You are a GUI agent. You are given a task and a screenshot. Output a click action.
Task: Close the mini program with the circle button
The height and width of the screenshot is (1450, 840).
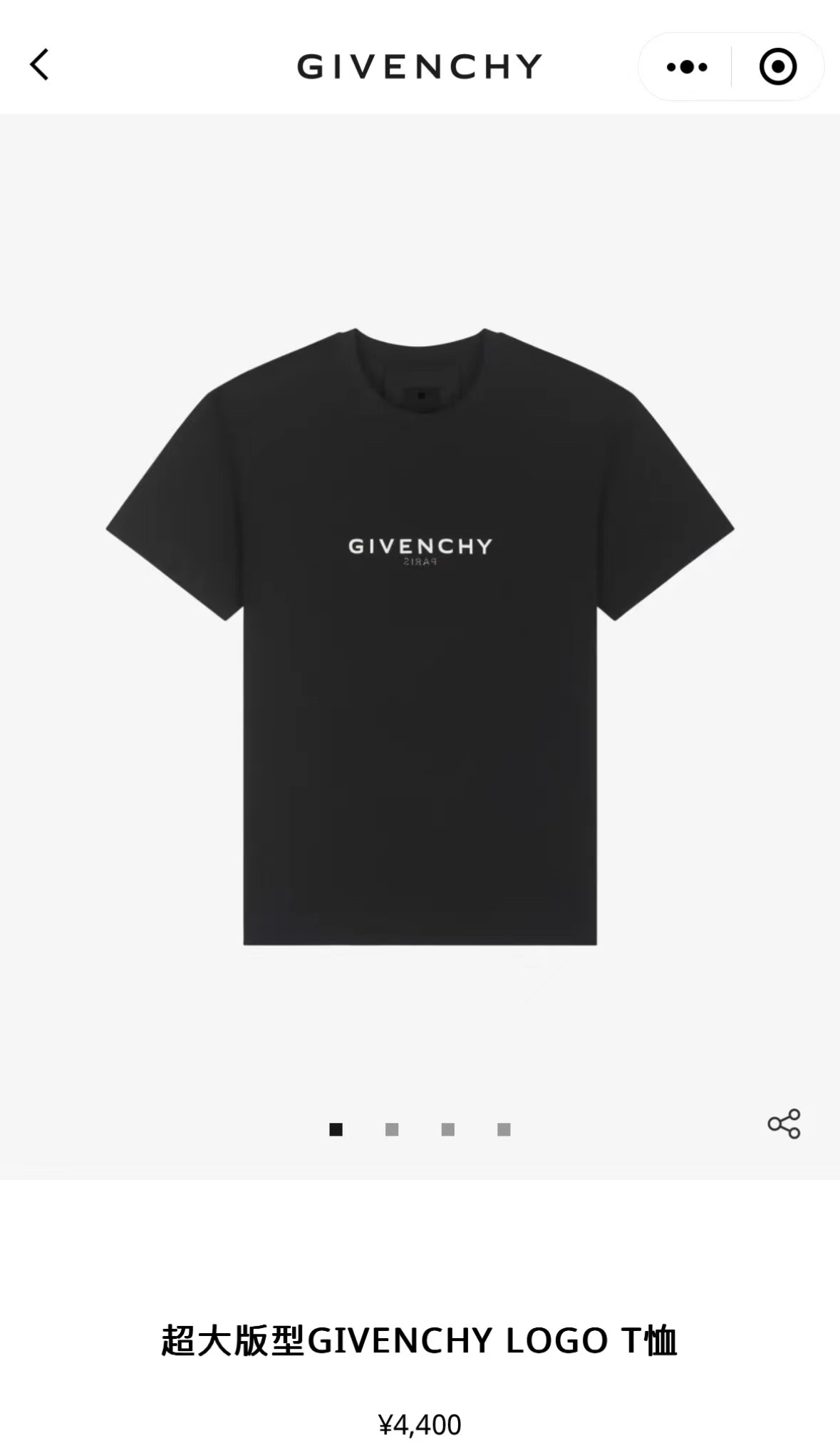point(777,67)
